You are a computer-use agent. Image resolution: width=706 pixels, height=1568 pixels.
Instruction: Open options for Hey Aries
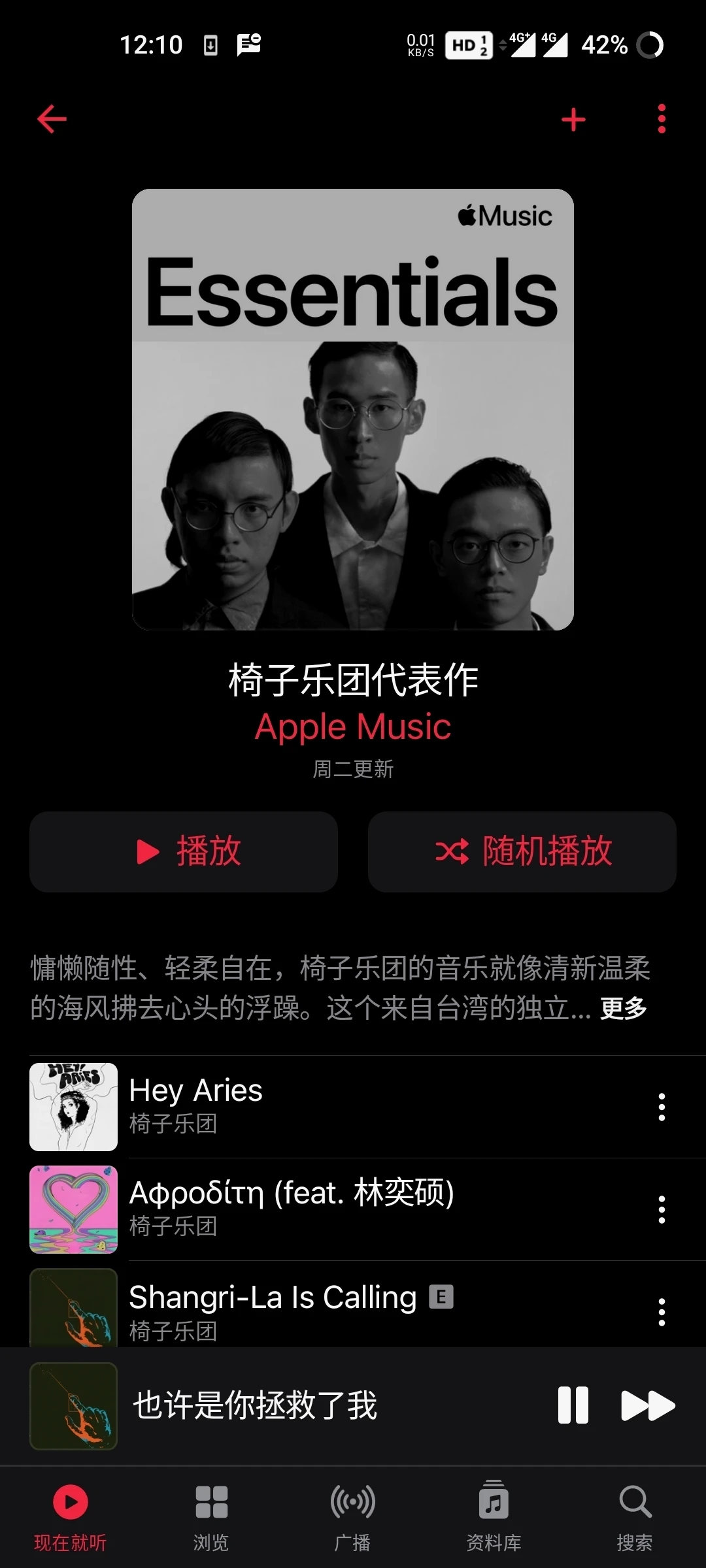[x=662, y=1107]
